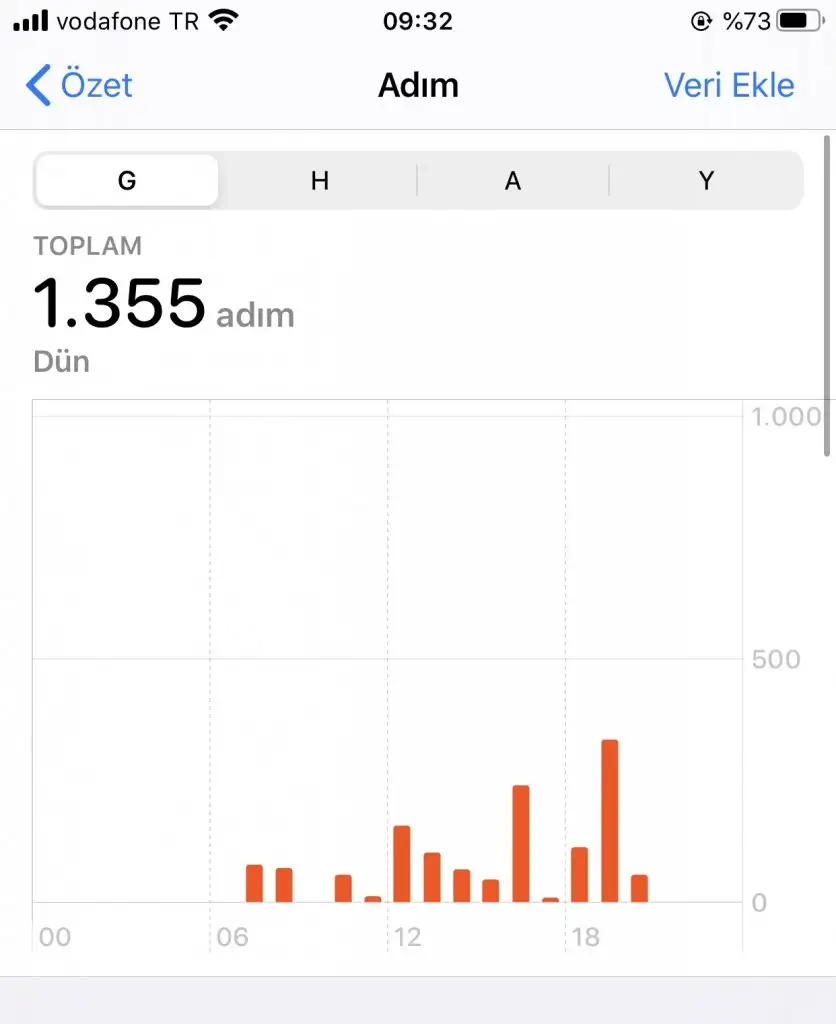Switch to the Y yearly view
836x1024 pixels.
[706, 181]
